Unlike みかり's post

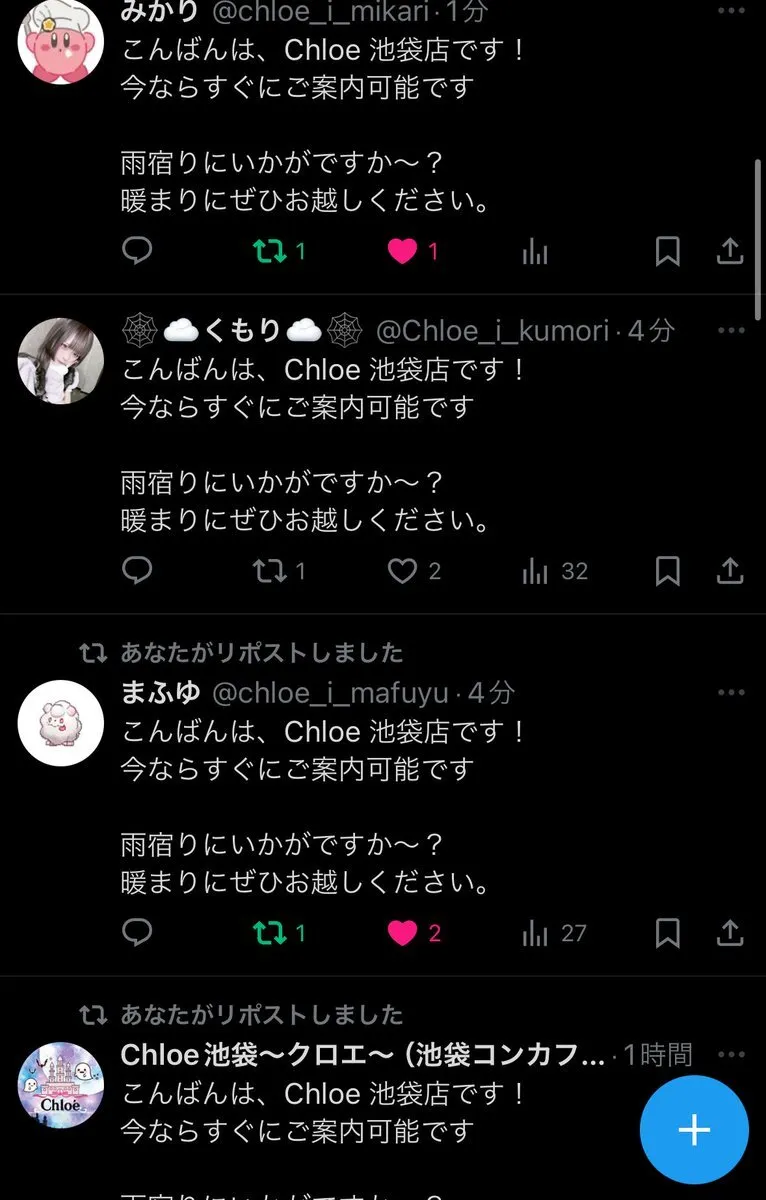tap(402, 251)
